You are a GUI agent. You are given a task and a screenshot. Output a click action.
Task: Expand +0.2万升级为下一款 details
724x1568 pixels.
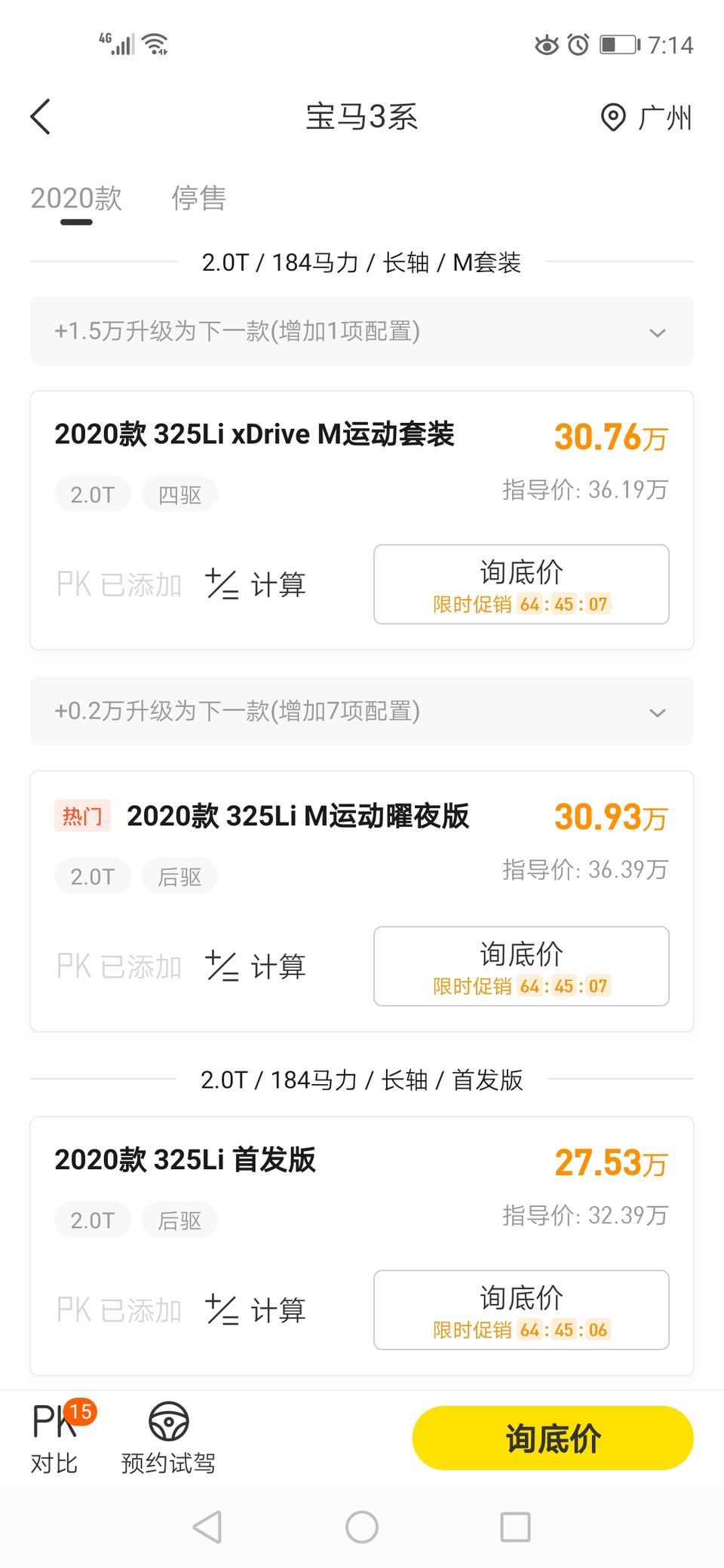pos(362,711)
